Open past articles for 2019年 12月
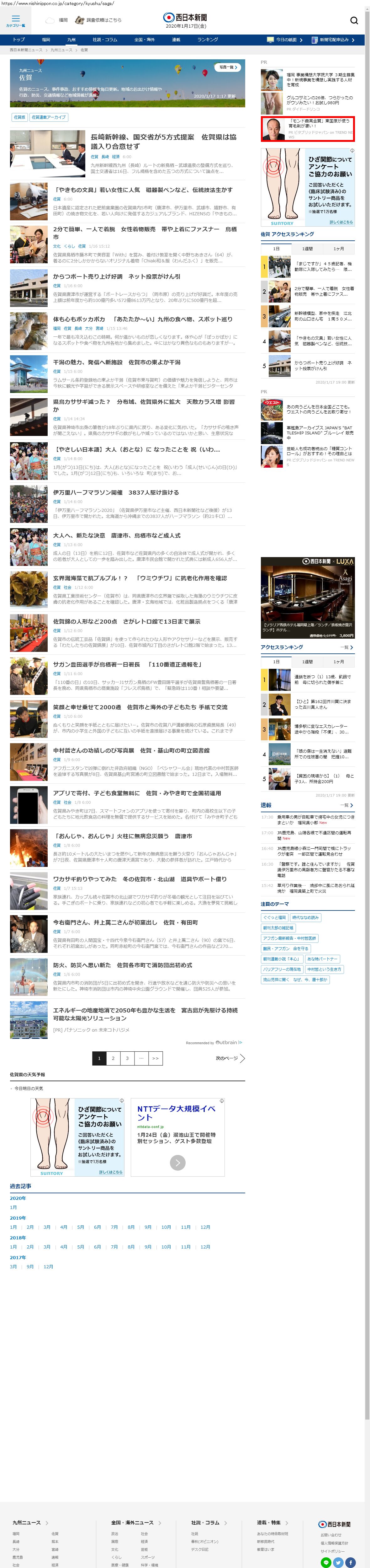This screenshot has width=370, height=1568. coord(205,1227)
